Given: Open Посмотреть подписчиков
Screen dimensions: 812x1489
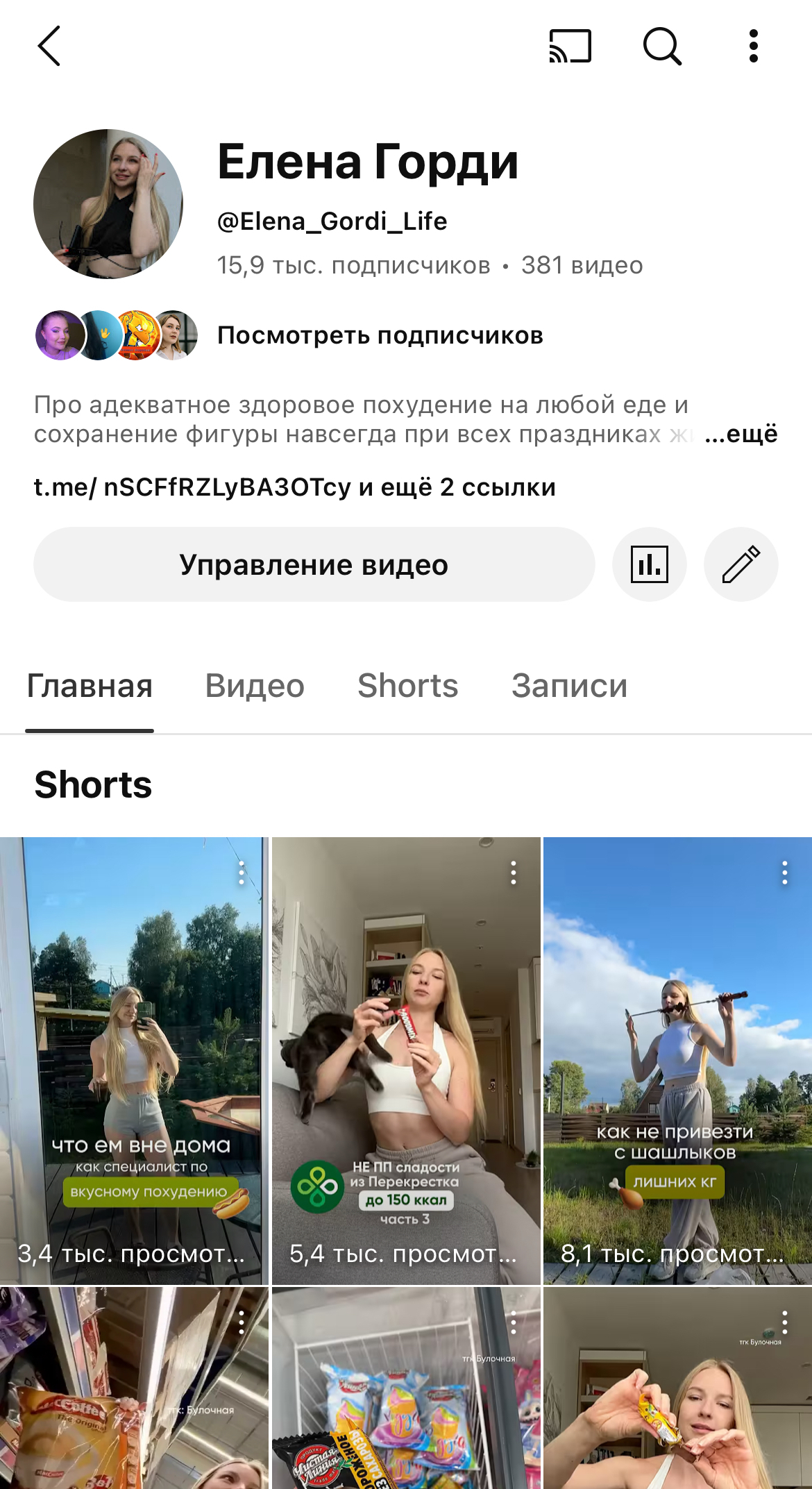Looking at the screenshot, I should pyautogui.click(x=380, y=335).
